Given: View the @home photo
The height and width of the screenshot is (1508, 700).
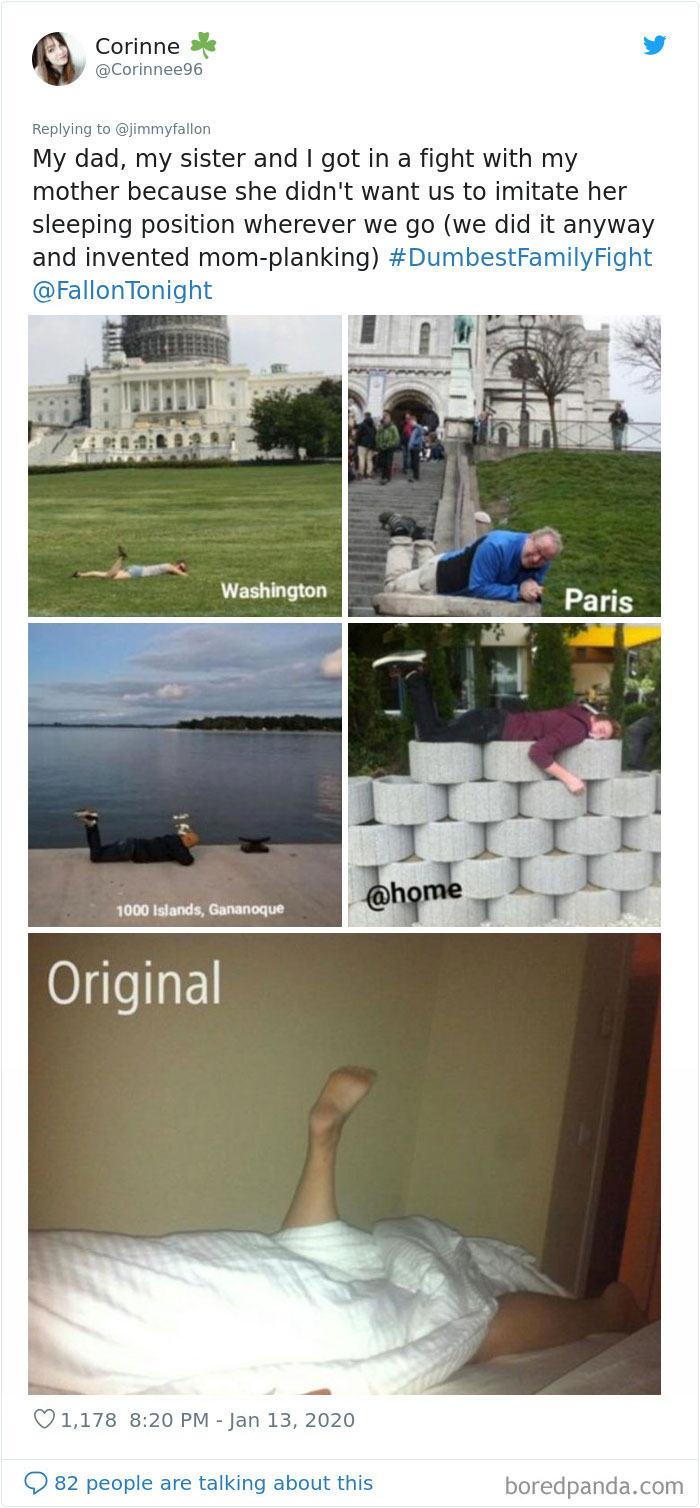Looking at the screenshot, I should 504,775.
